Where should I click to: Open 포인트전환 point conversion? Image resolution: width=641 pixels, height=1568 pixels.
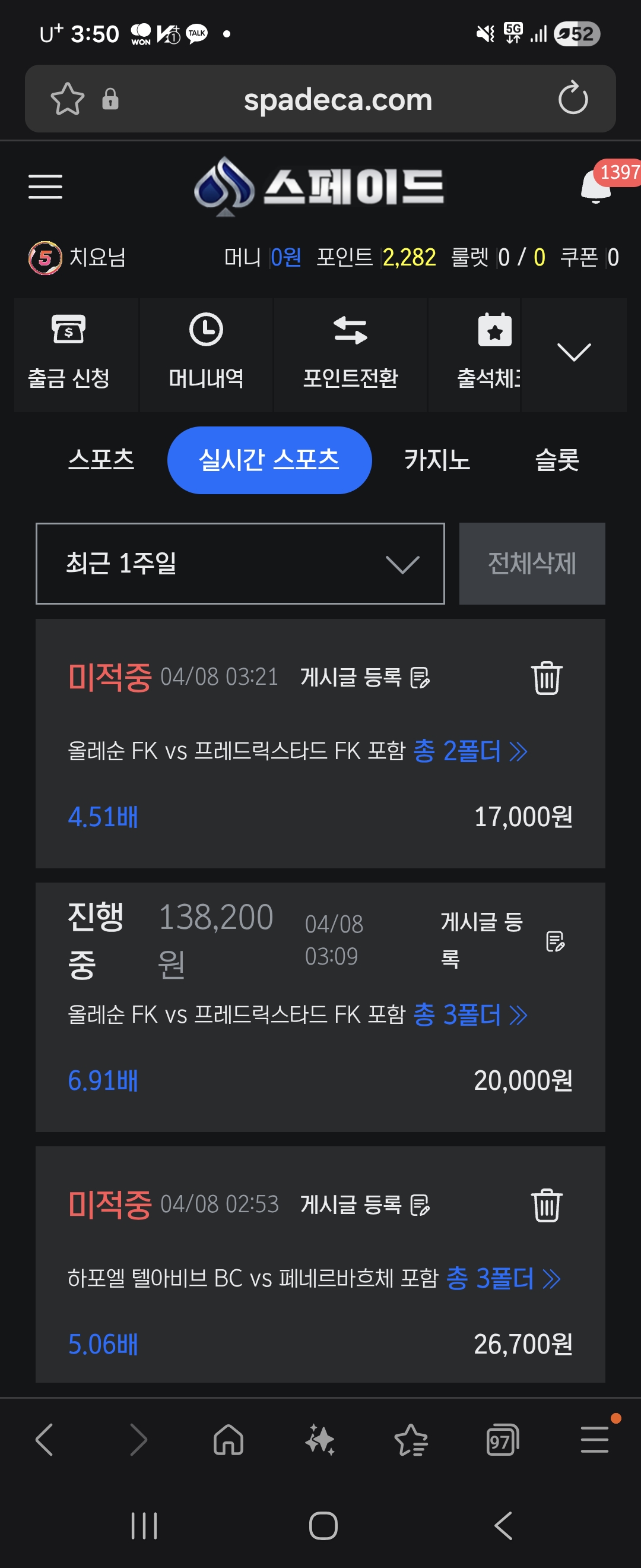click(x=350, y=353)
